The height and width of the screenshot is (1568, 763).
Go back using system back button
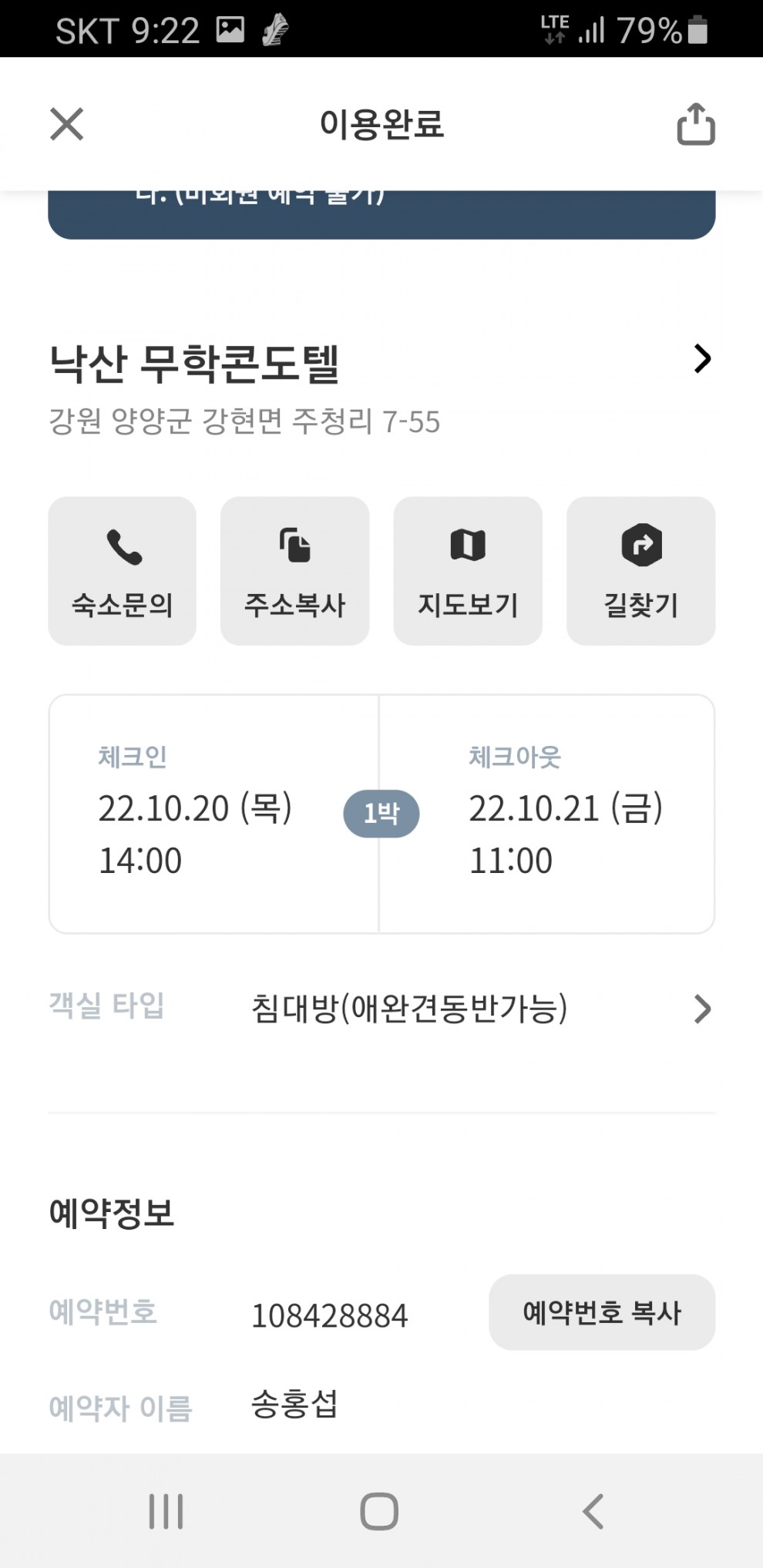pos(593,1511)
